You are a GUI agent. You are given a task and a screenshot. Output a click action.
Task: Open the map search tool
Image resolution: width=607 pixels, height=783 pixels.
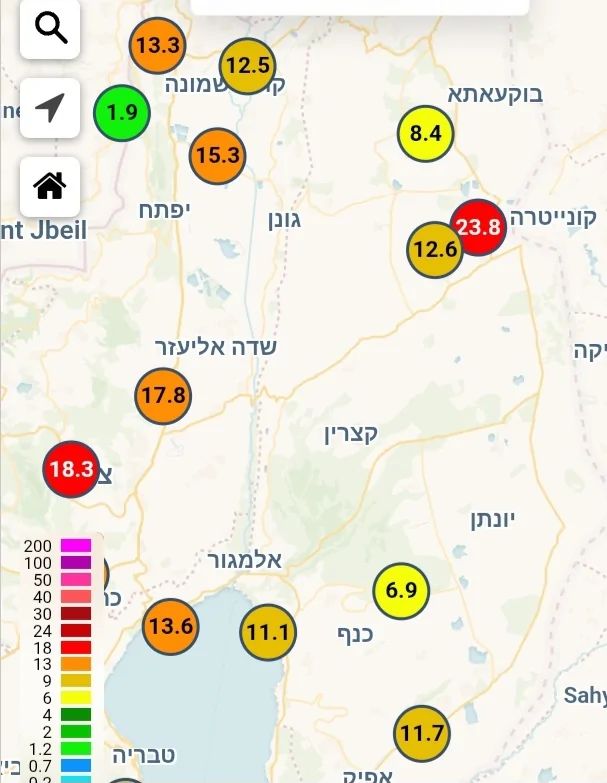pyautogui.click(x=50, y=29)
